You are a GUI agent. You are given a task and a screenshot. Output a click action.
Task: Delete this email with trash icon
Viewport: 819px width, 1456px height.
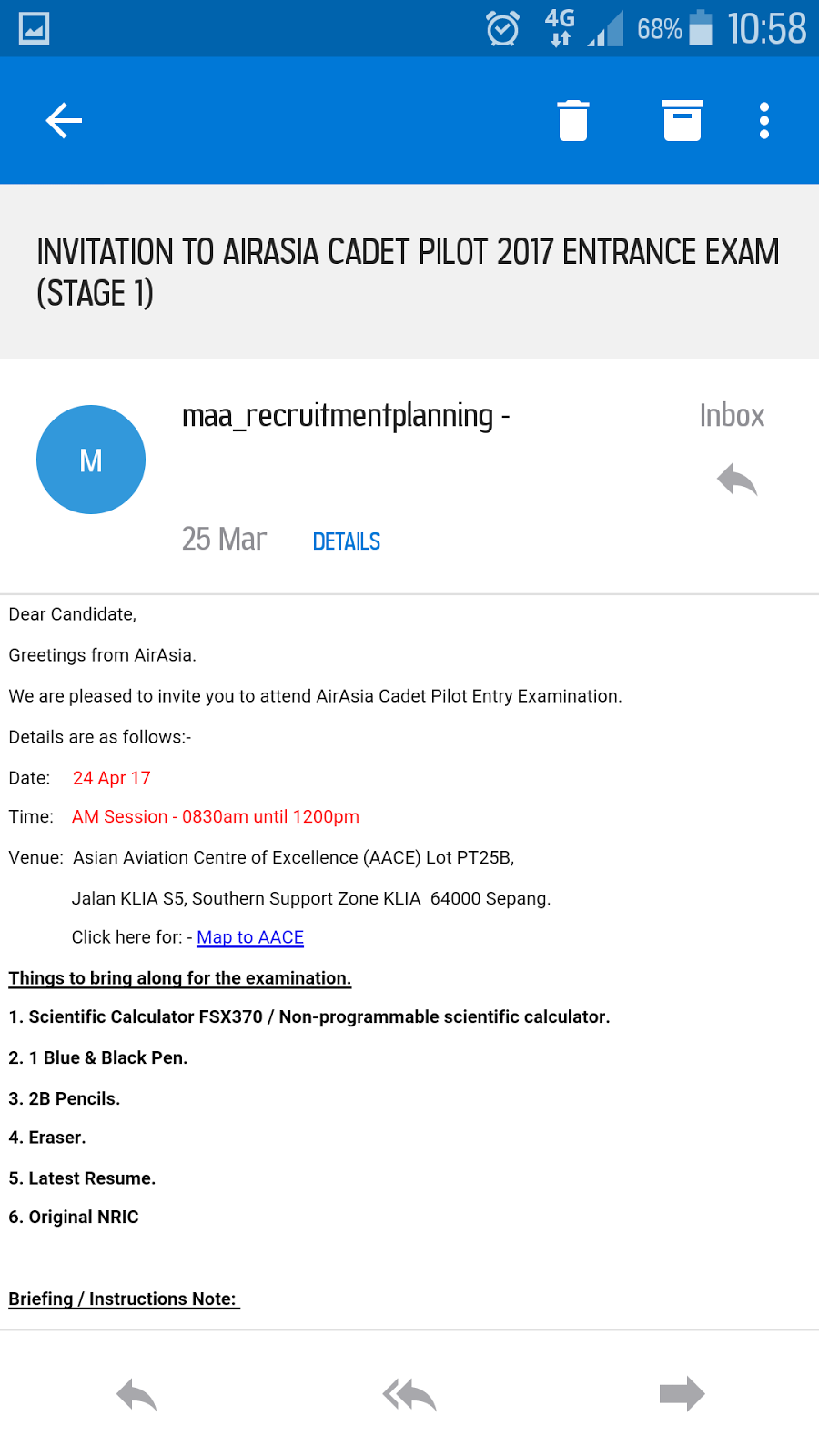point(573,120)
